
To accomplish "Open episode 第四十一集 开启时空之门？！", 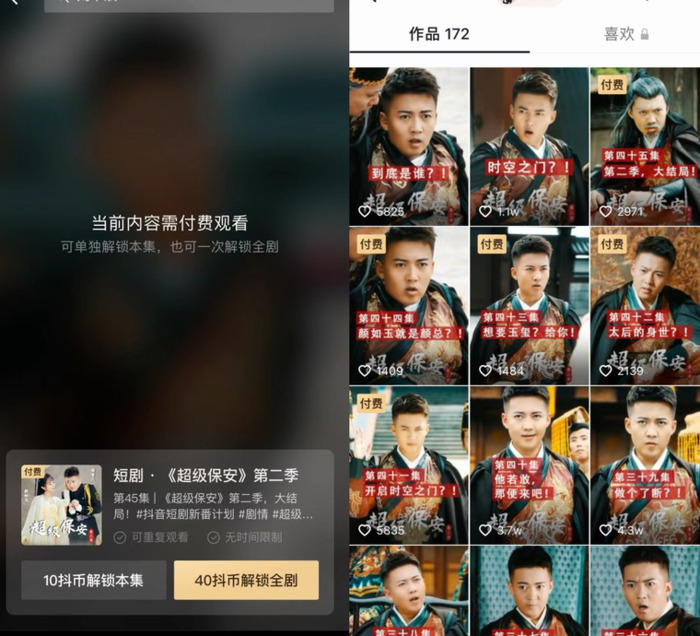I will click(x=408, y=465).
